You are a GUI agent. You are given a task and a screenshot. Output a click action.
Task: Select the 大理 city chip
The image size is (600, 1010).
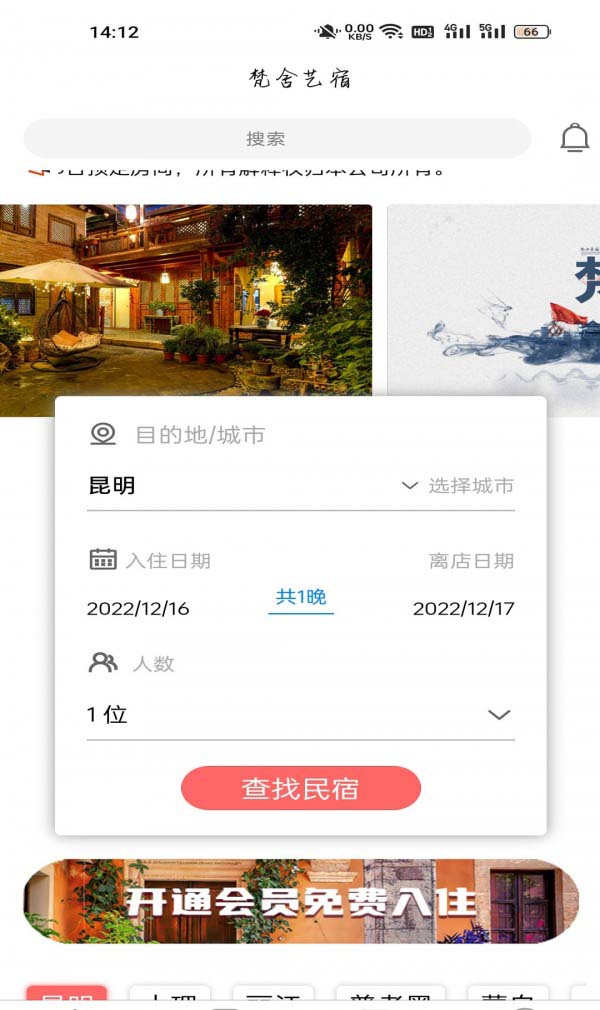pos(169,1000)
